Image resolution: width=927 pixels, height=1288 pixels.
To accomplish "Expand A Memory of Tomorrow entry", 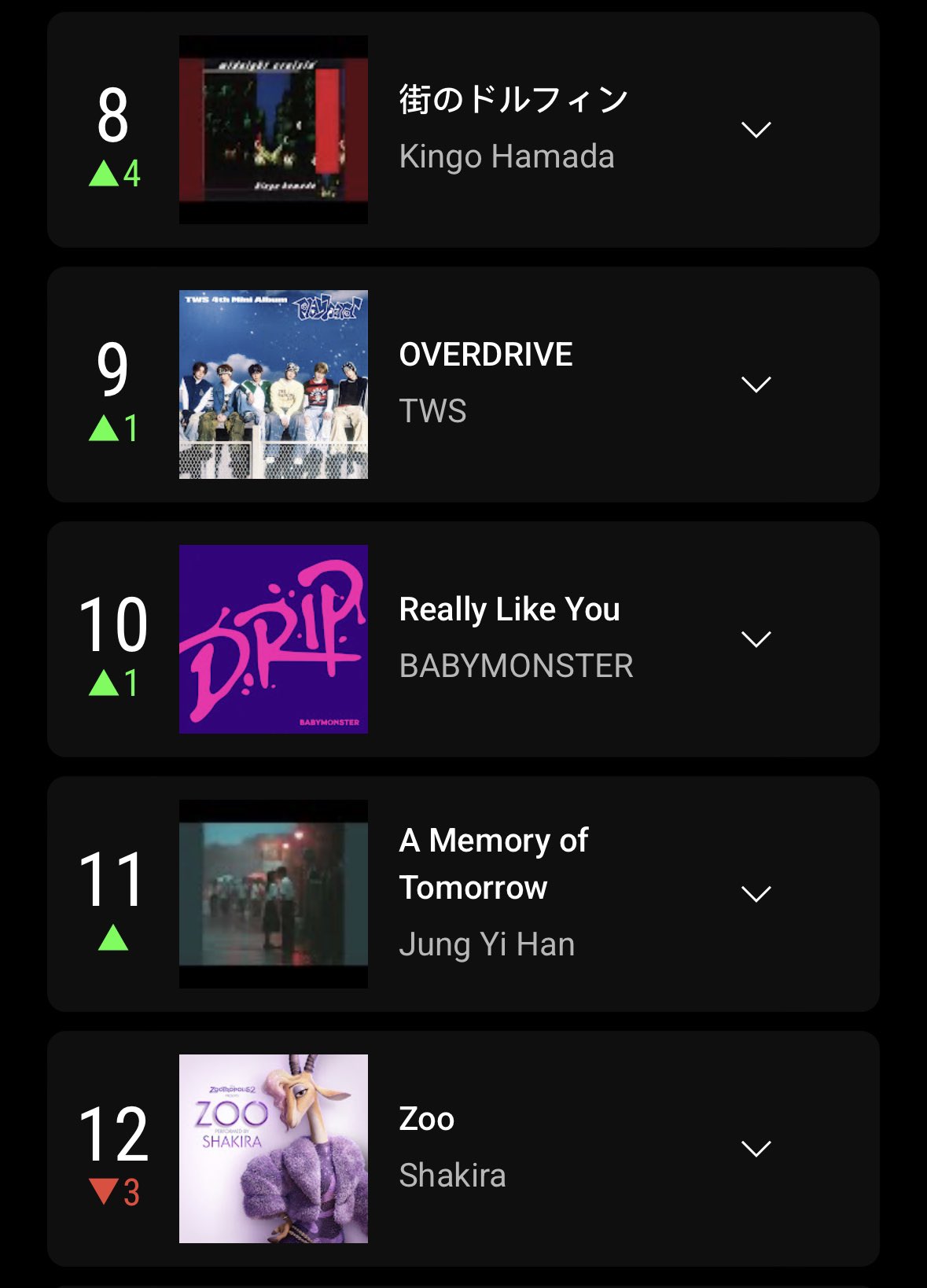I will 756,894.
